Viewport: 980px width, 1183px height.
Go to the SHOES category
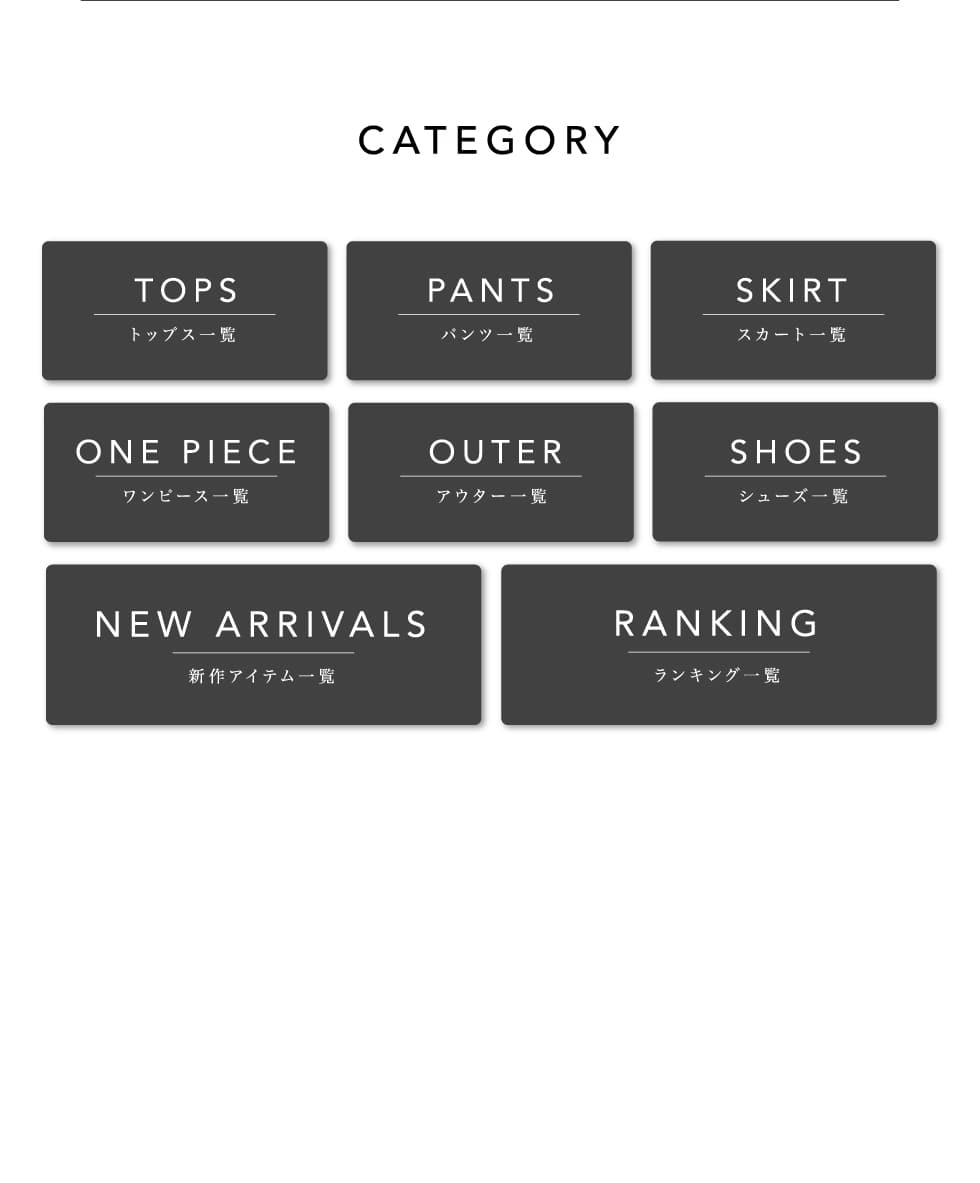tap(795, 472)
